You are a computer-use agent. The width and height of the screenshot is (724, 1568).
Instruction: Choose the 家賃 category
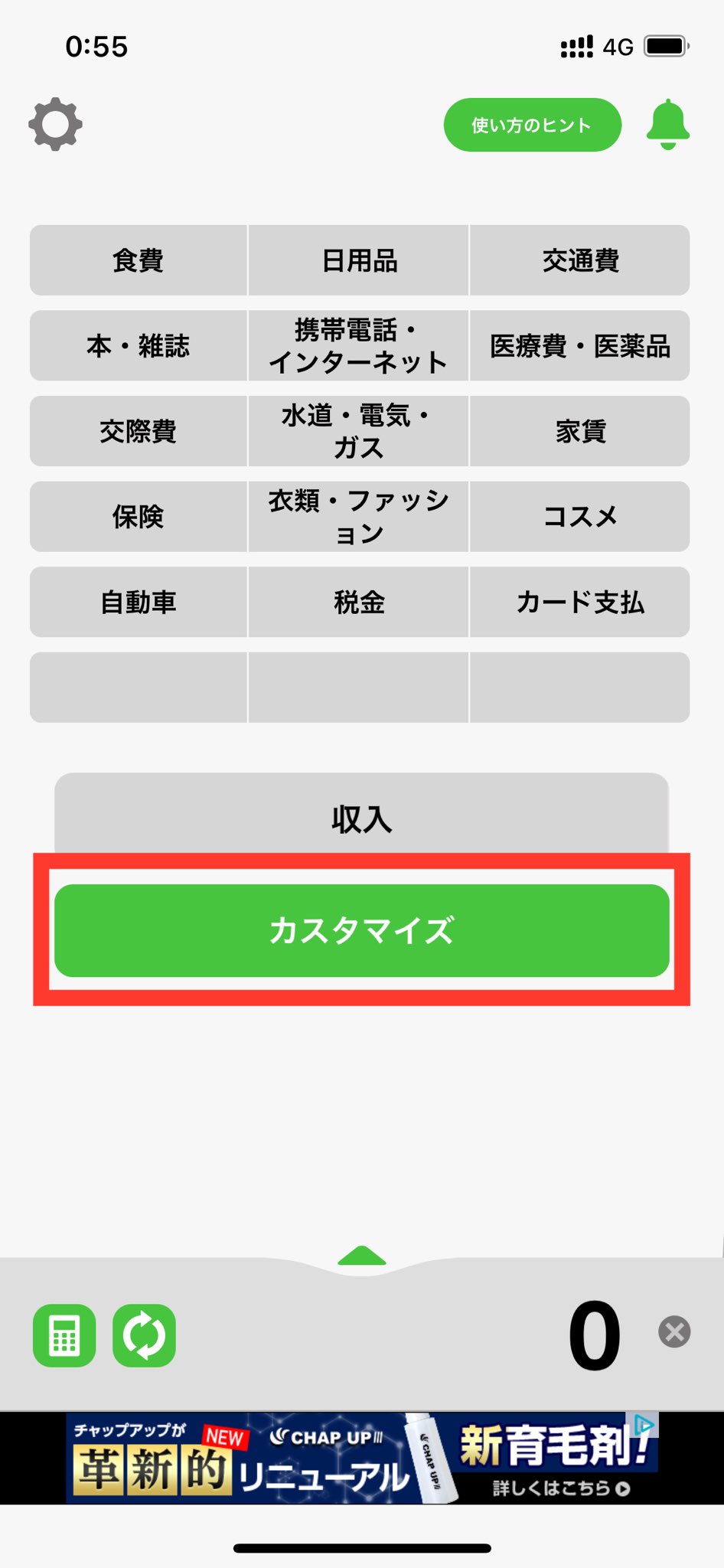580,431
